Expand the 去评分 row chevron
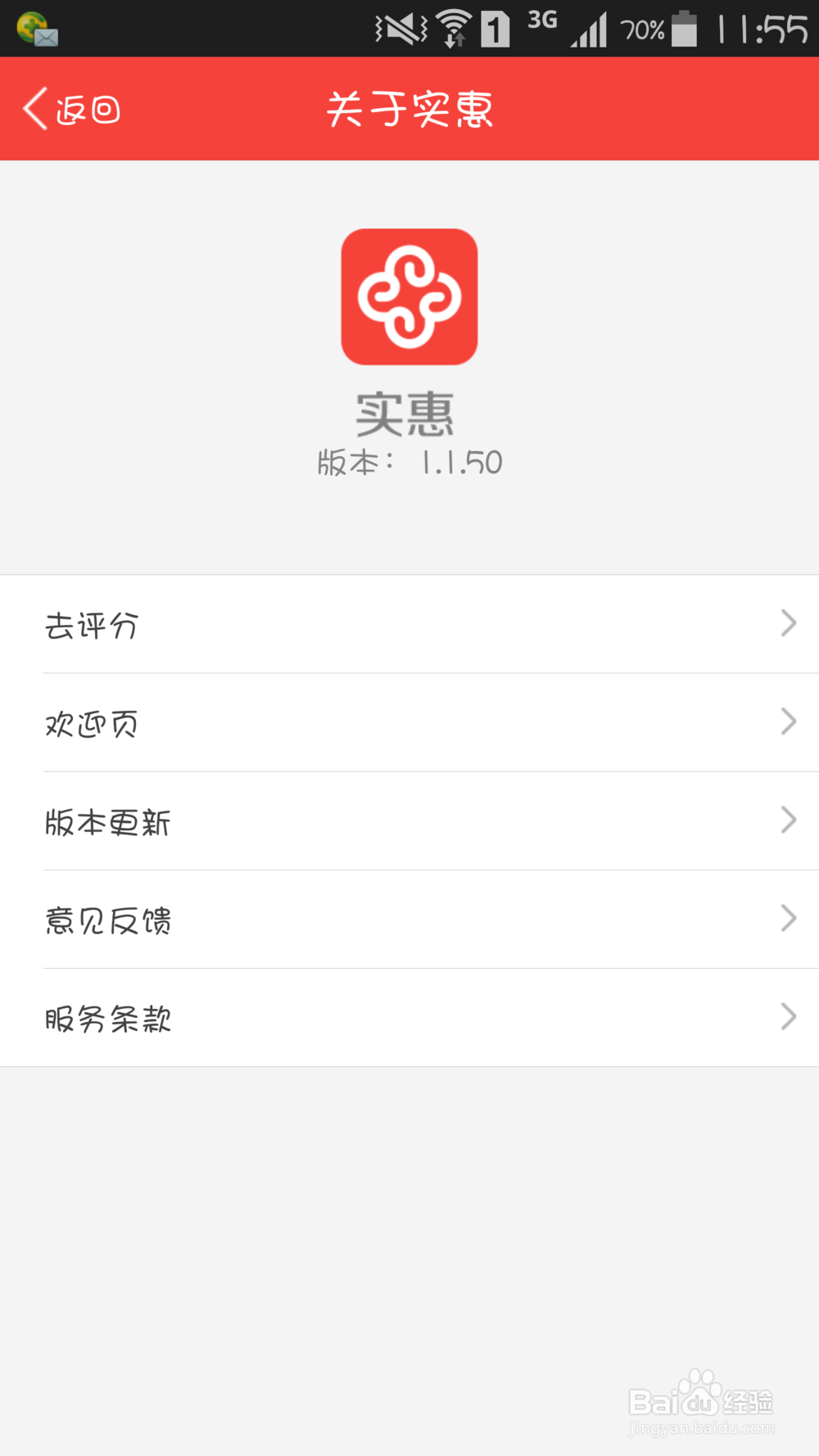The height and width of the screenshot is (1456, 819). point(789,623)
